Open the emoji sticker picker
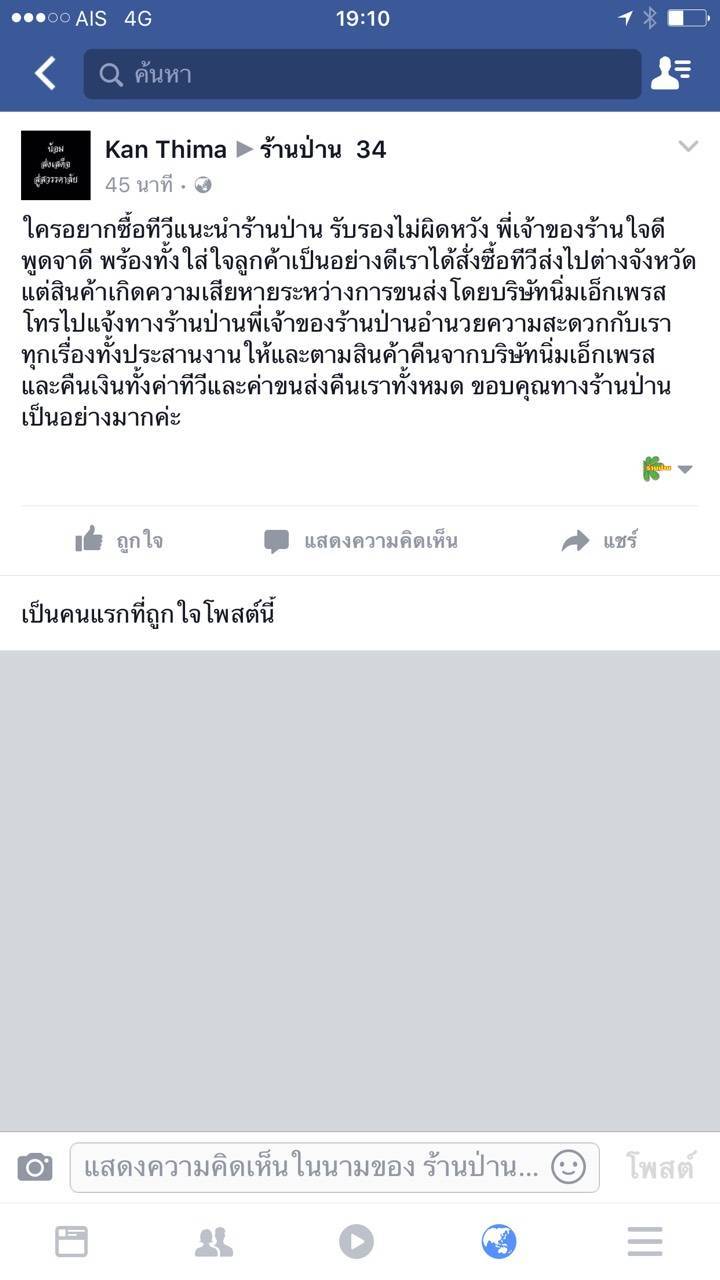The image size is (720, 1280). point(568,1167)
